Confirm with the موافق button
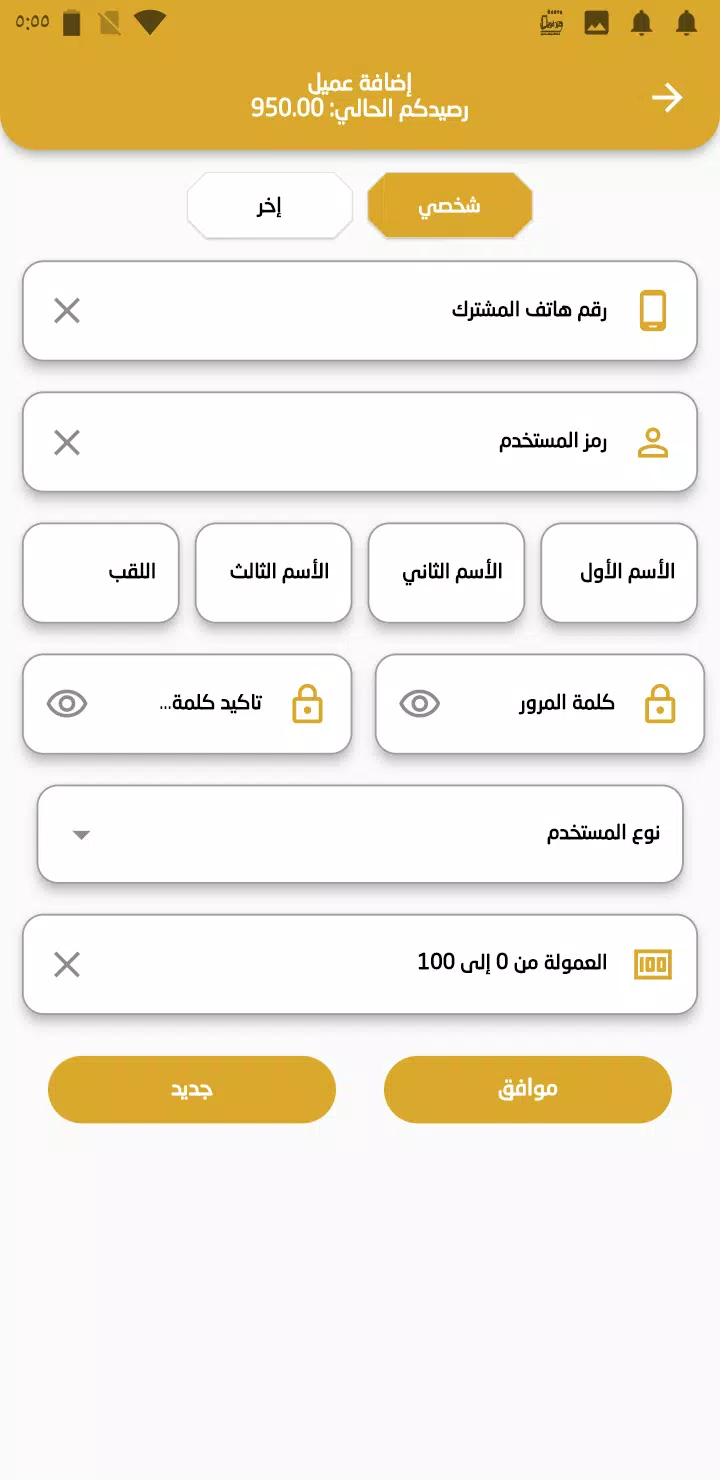The image size is (720, 1480). (x=527, y=1089)
